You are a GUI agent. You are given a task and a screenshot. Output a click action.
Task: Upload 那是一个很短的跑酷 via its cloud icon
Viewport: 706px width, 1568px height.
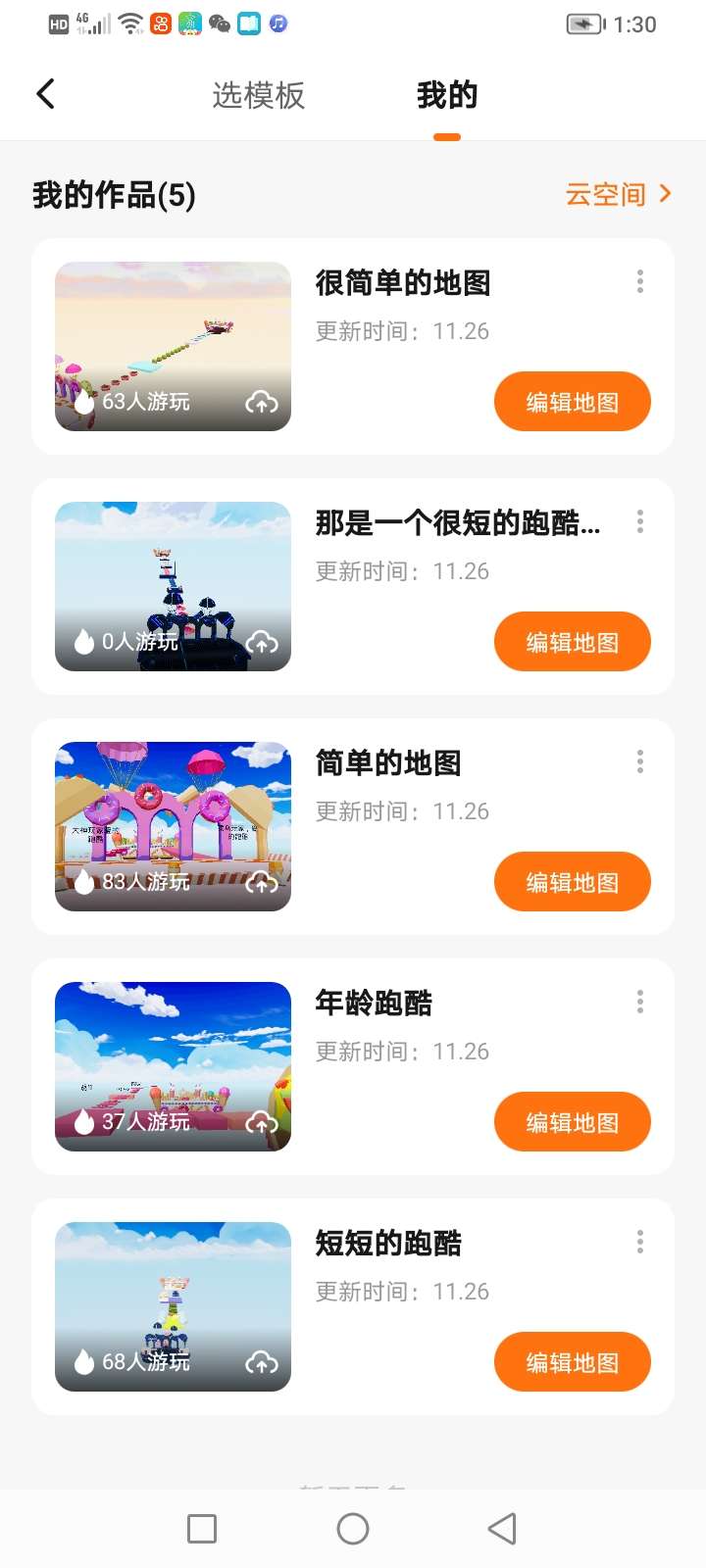(261, 643)
